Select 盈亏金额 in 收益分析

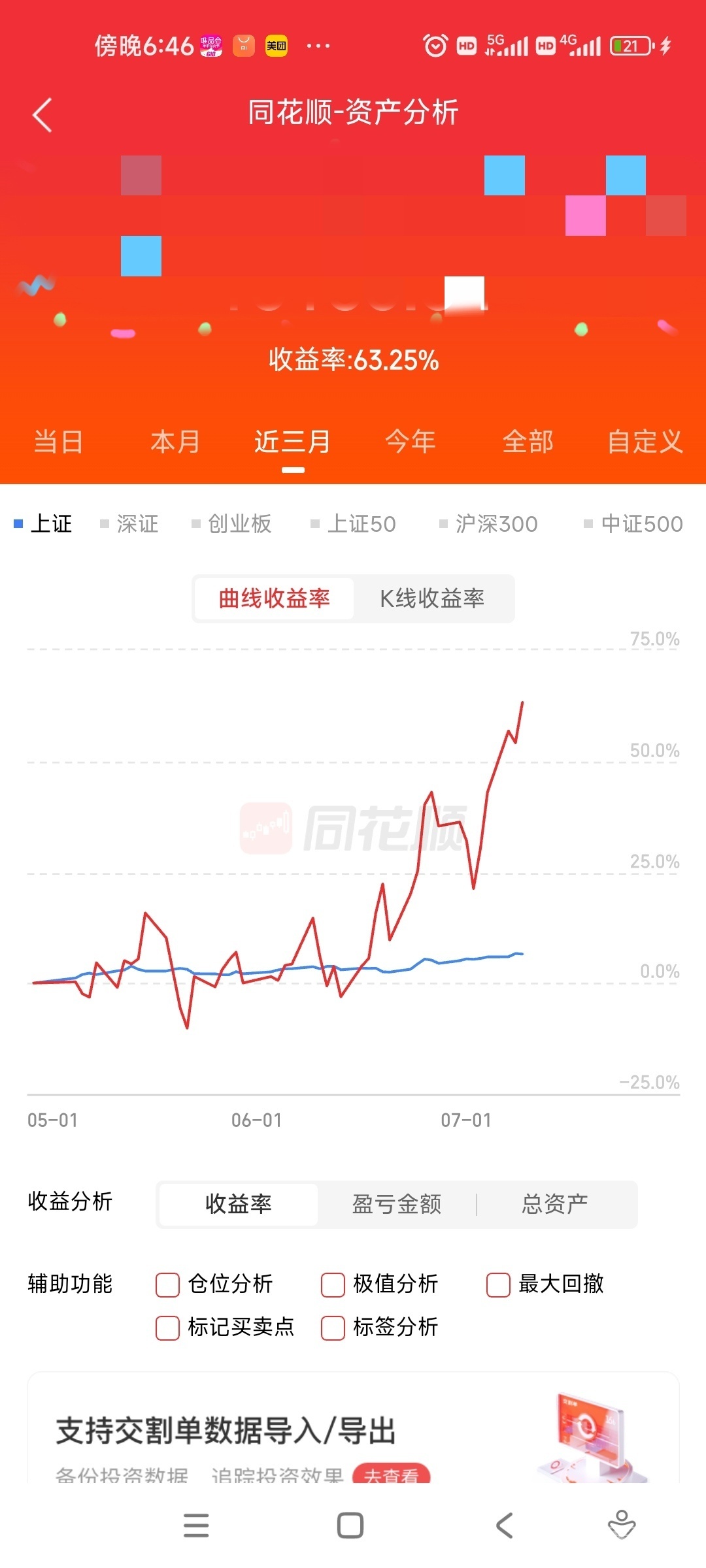pos(397,1204)
